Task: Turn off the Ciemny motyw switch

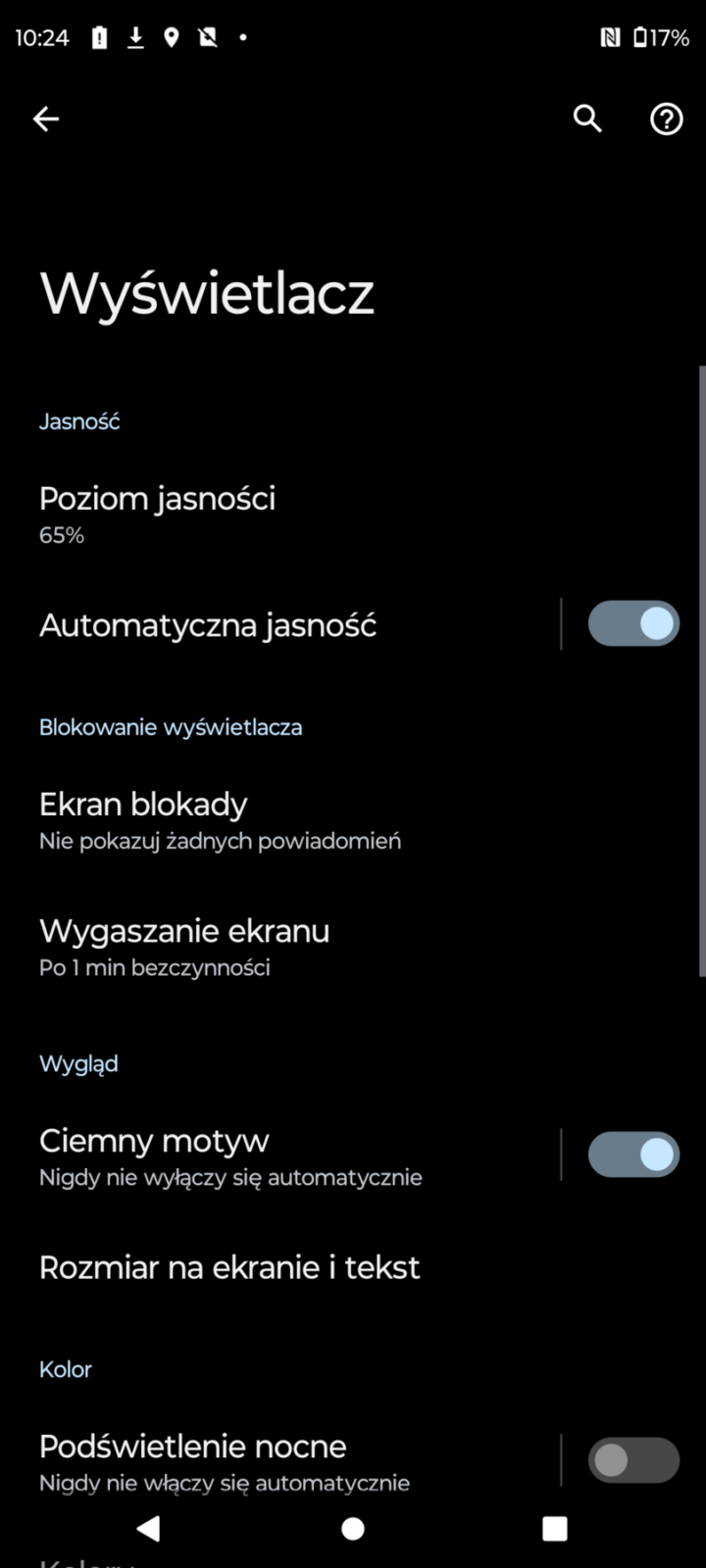Action: point(633,1154)
